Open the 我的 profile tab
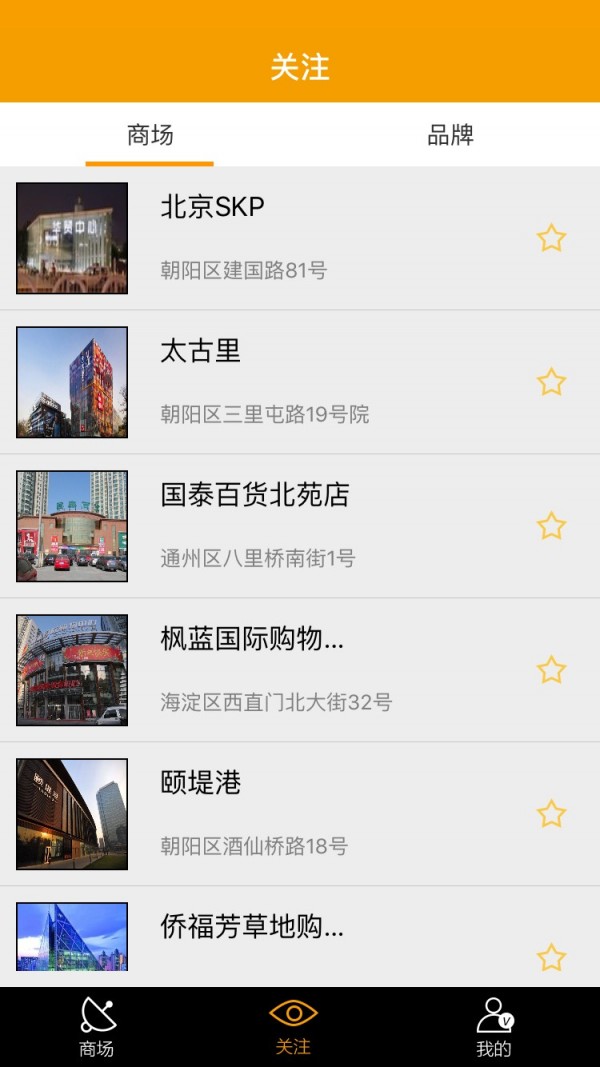This screenshot has width=600, height=1067. (x=494, y=1027)
